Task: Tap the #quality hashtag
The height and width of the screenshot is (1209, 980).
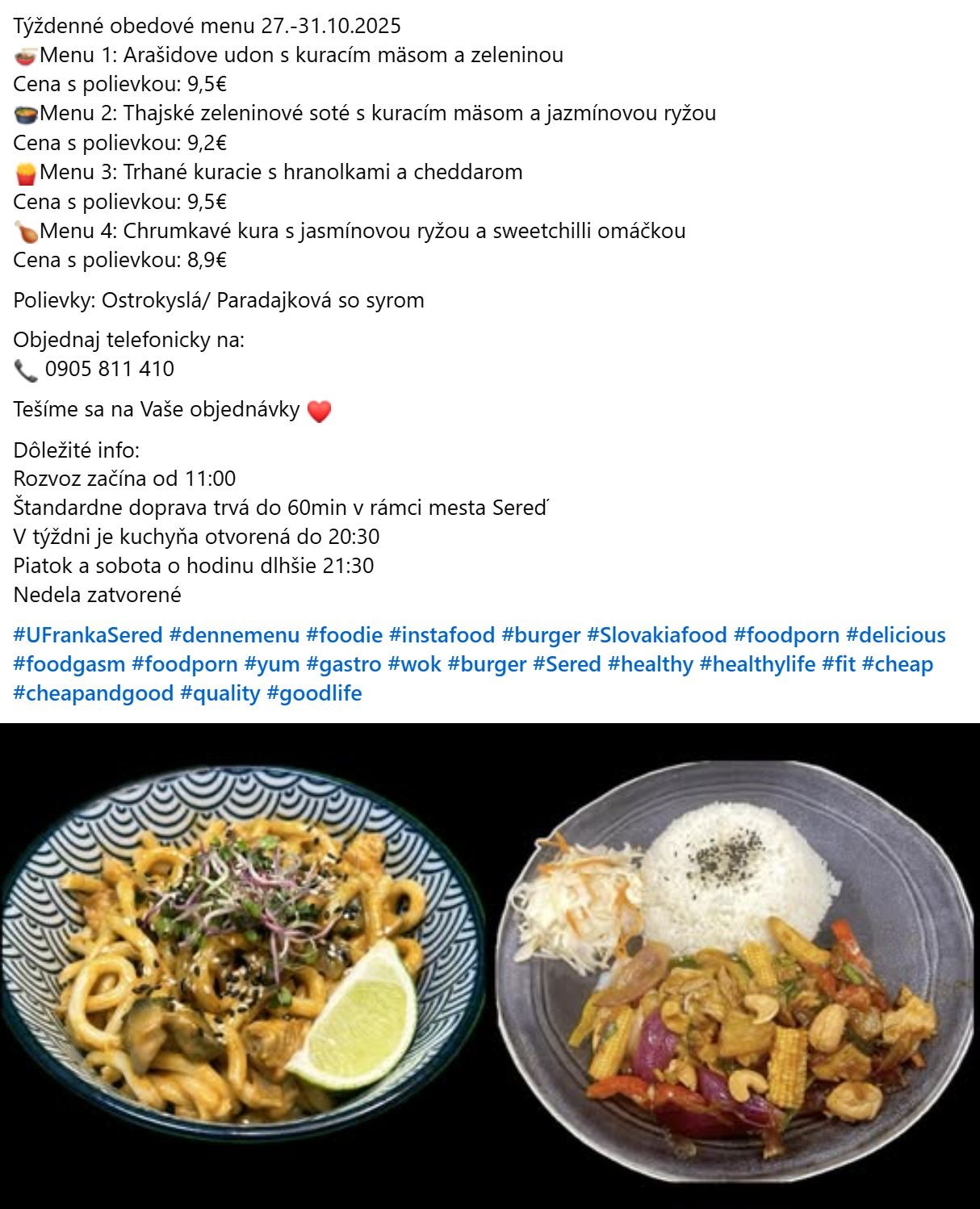Action: (220, 693)
